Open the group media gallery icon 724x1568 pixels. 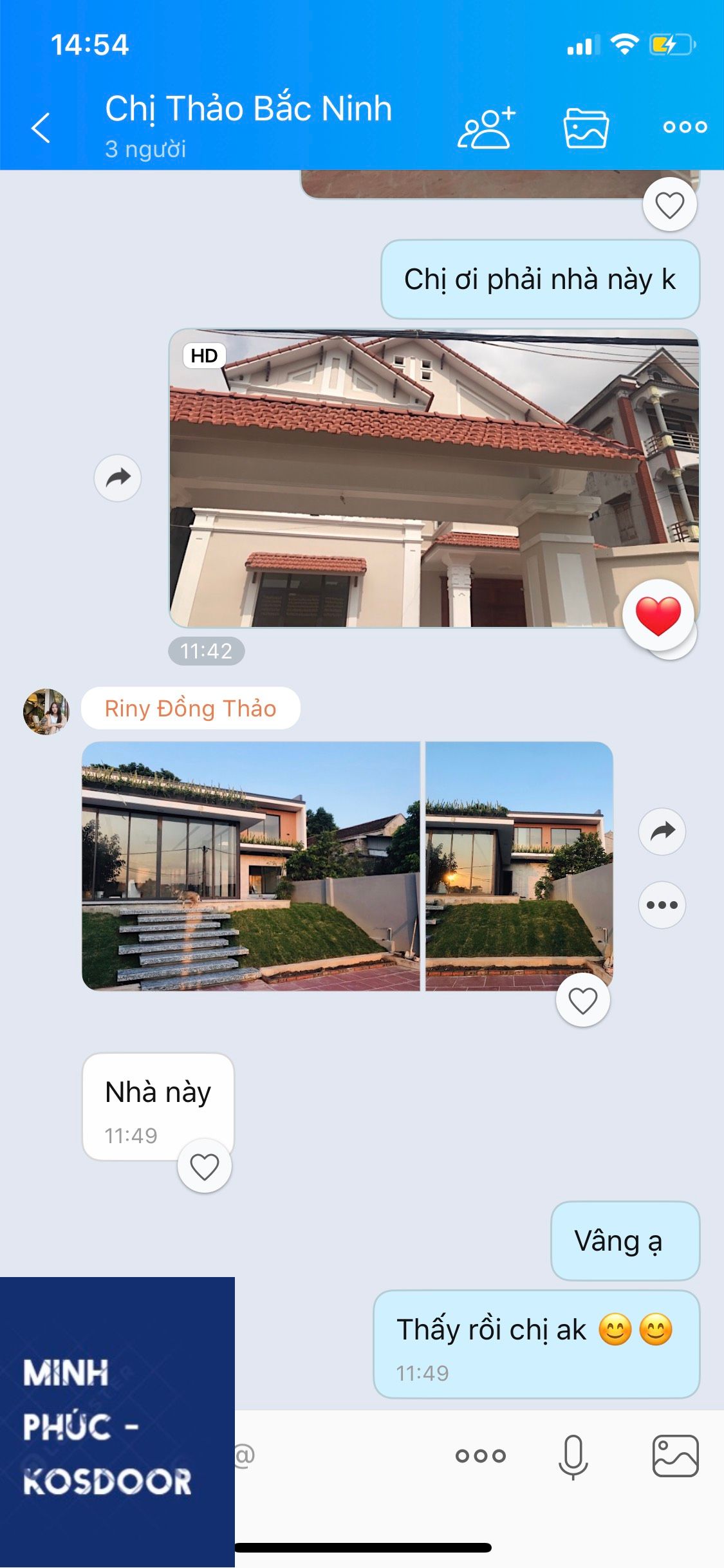point(586,127)
